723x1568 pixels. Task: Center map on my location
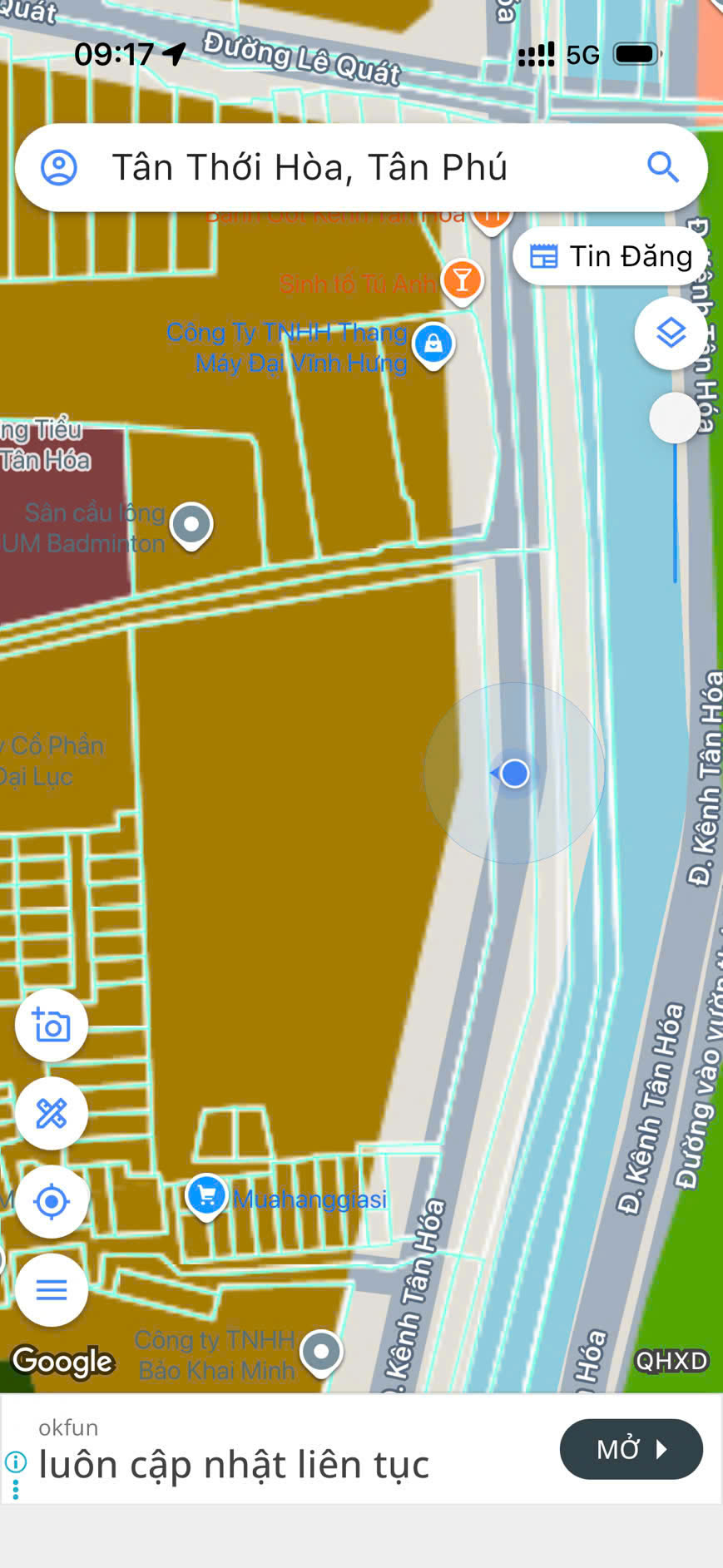(x=52, y=1201)
